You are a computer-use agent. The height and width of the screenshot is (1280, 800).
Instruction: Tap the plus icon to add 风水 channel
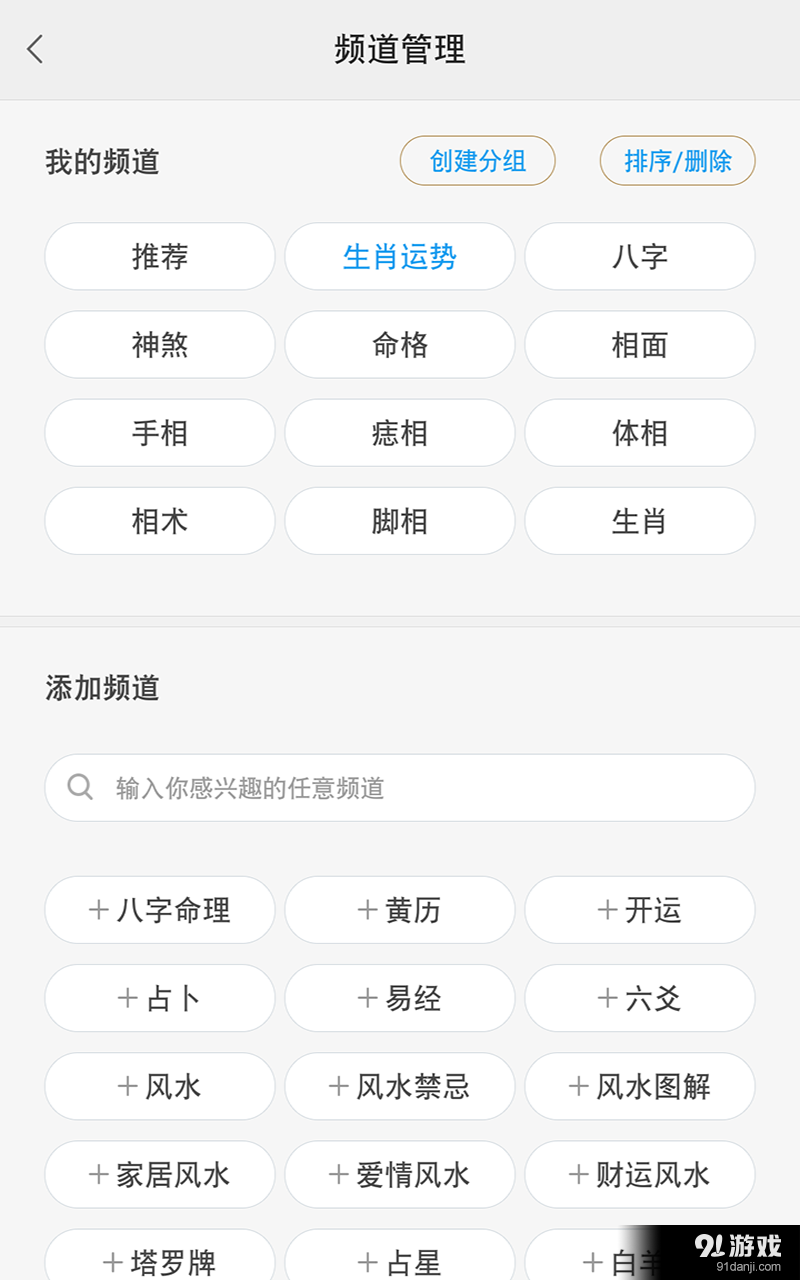tap(126, 1086)
